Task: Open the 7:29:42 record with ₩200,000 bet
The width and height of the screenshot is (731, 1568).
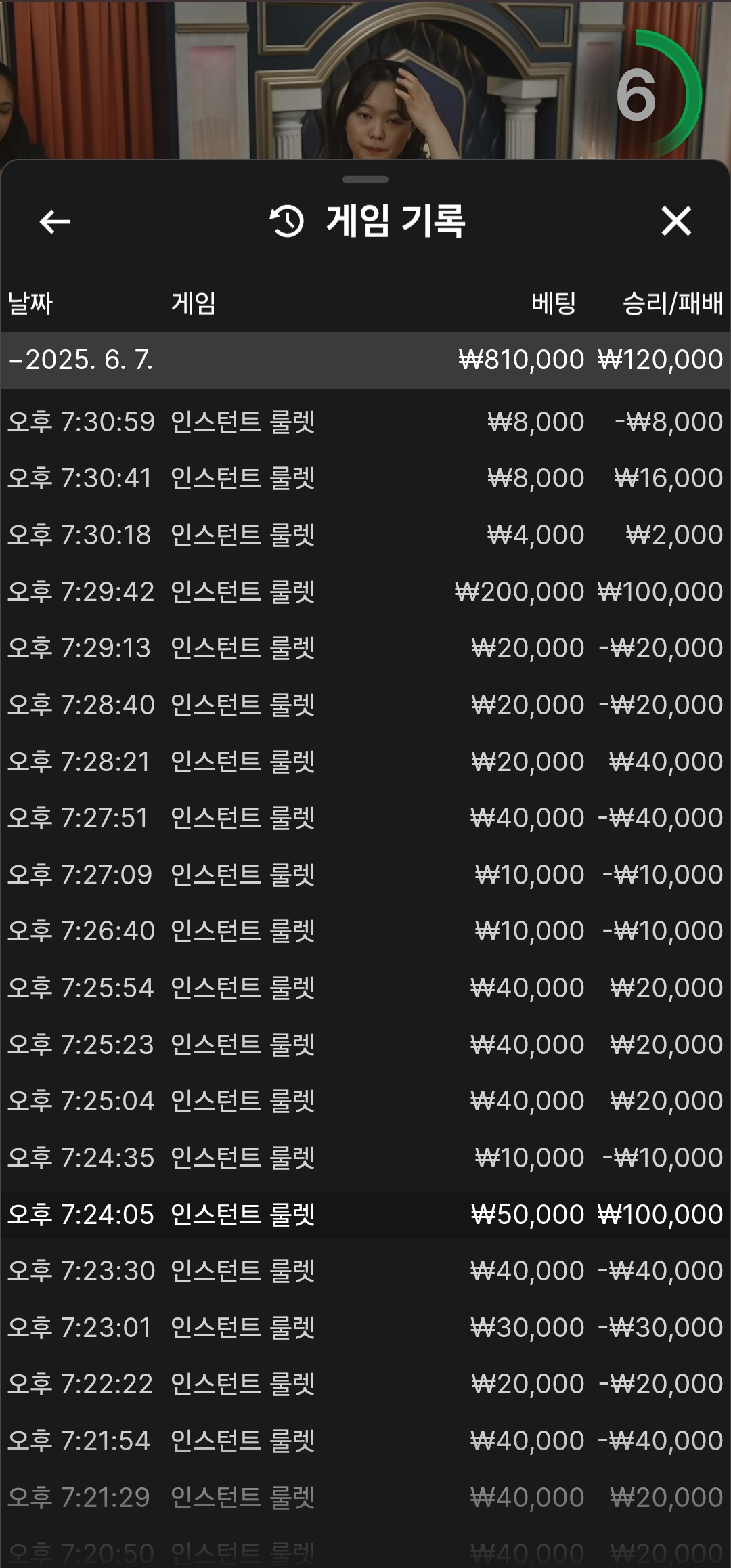Action: (x=365, y=592)
